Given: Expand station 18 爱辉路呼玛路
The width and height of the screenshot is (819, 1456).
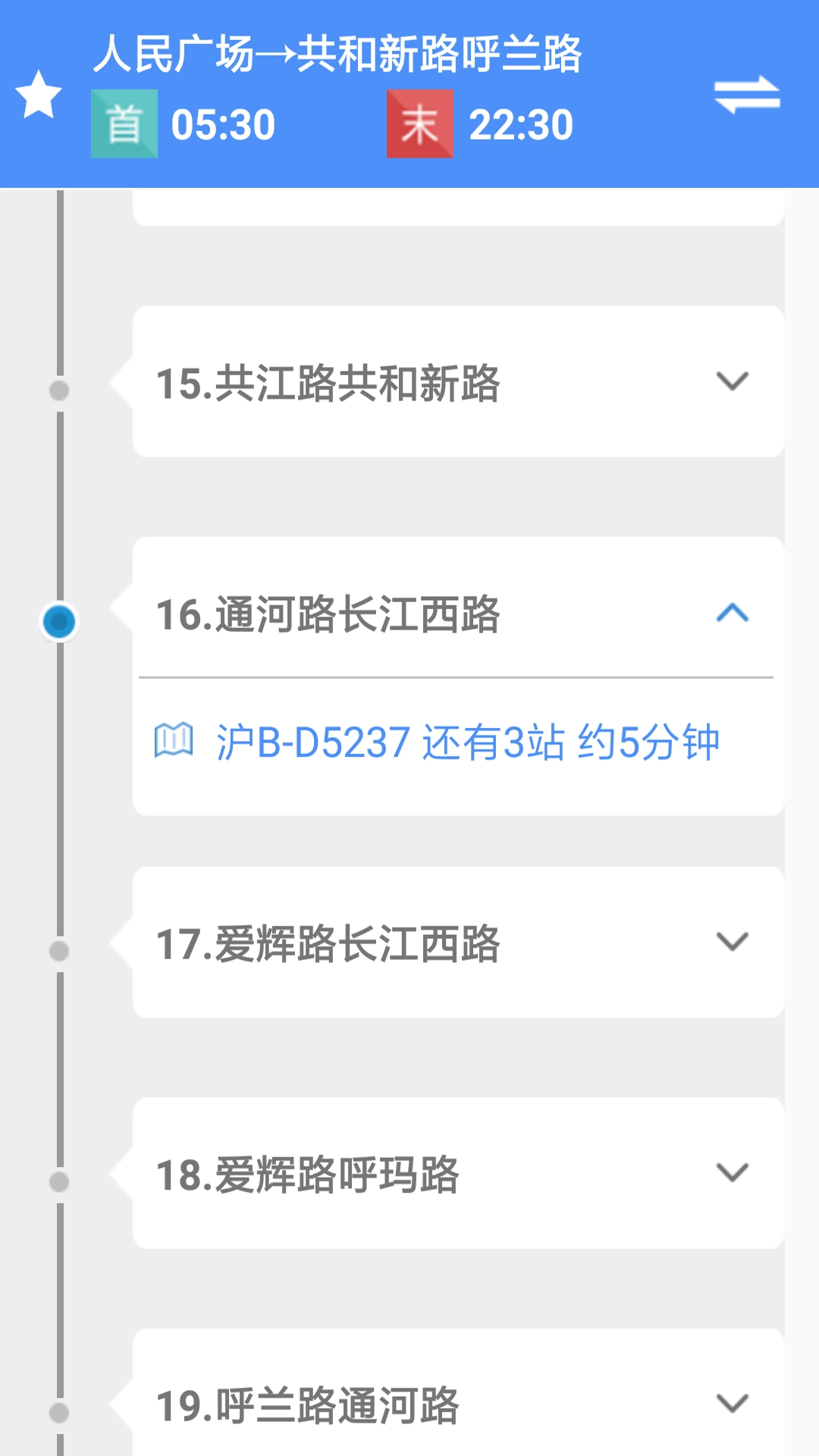Looking at the screenshot, I should (732, 1172).
